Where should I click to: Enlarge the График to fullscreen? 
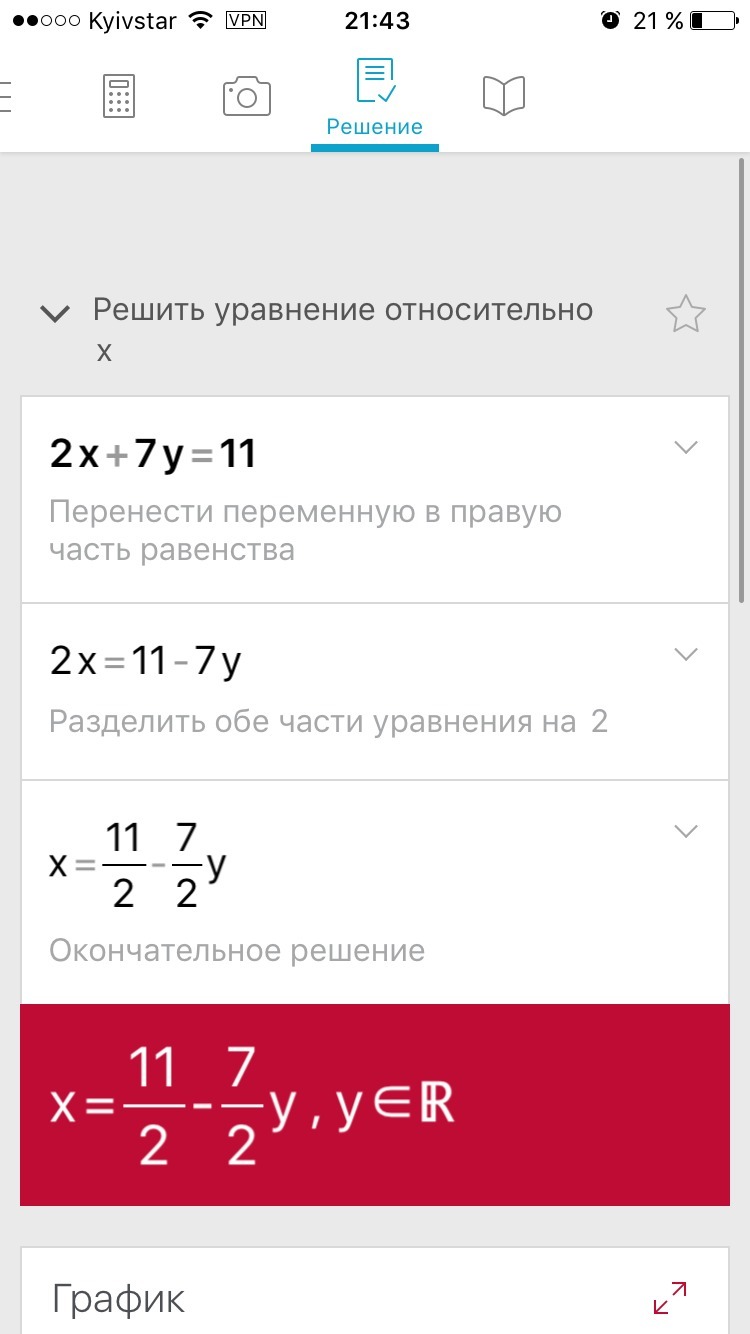point(669,1298)
